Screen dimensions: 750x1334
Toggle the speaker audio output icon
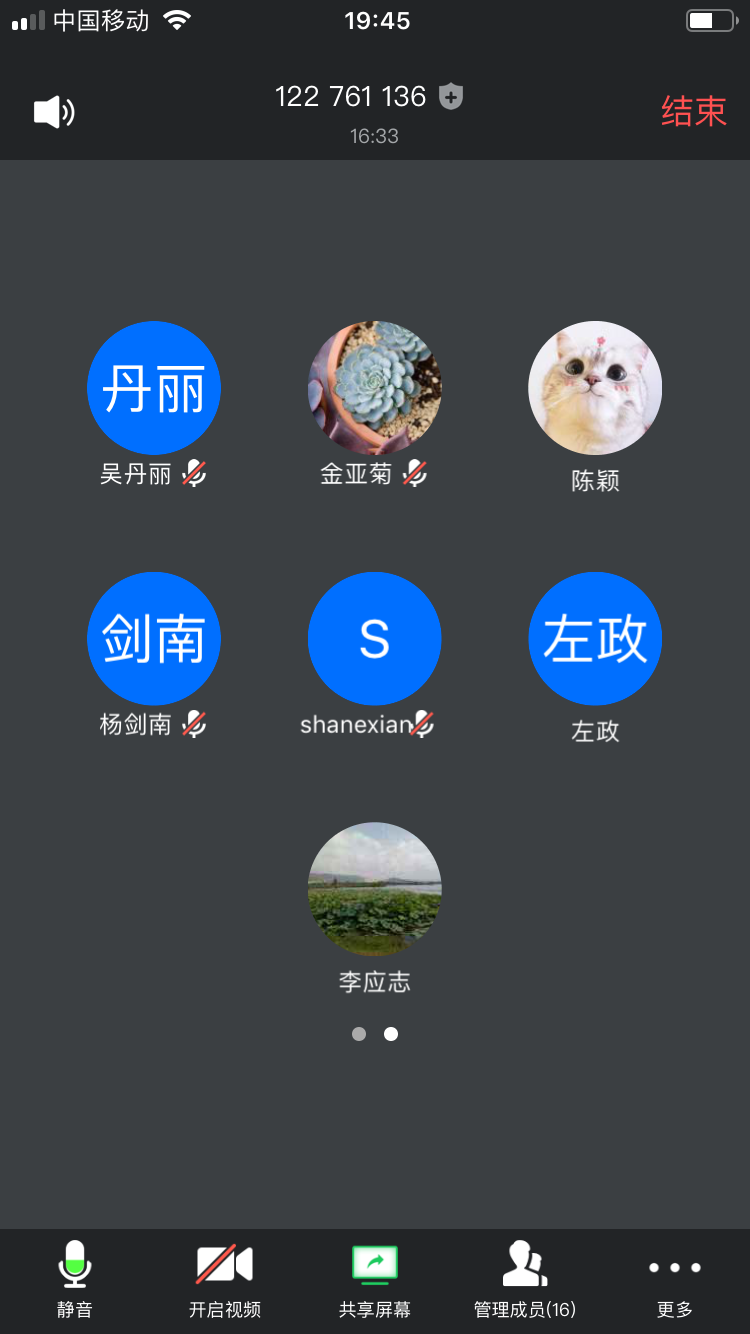point(54,112)
